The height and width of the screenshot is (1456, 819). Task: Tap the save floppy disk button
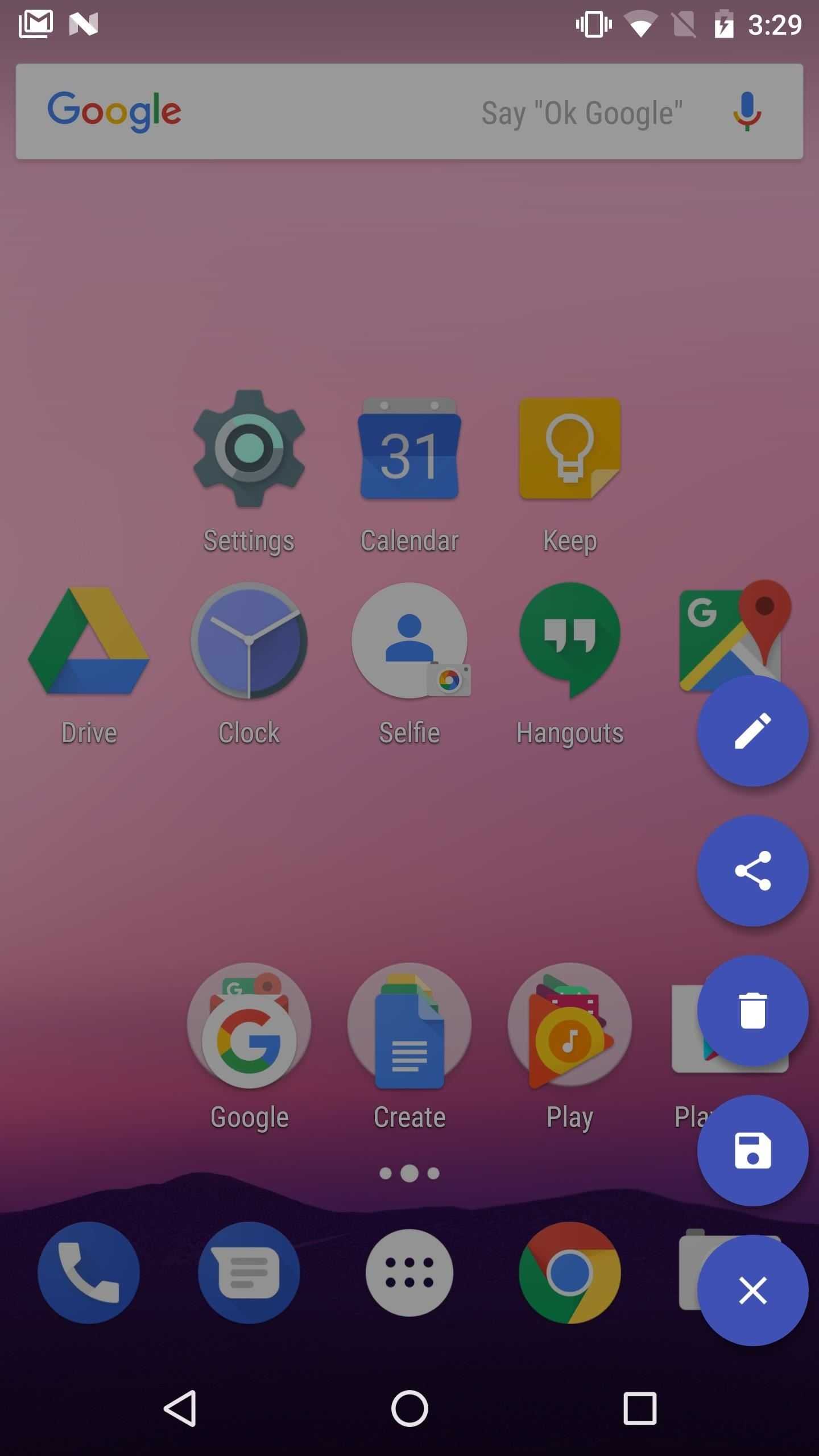click(752, 1151)
